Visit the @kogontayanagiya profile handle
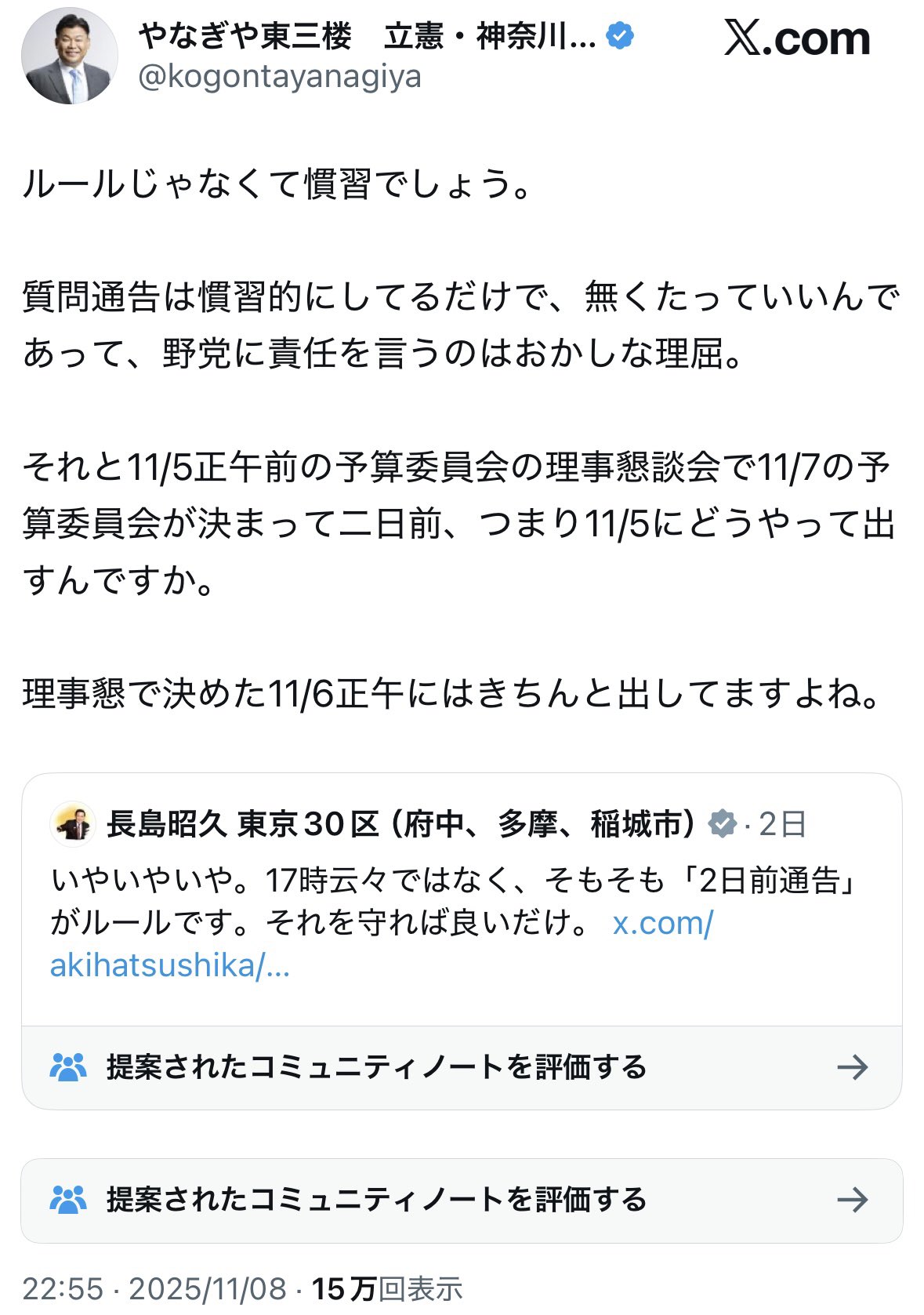 [x=280, y=77]
